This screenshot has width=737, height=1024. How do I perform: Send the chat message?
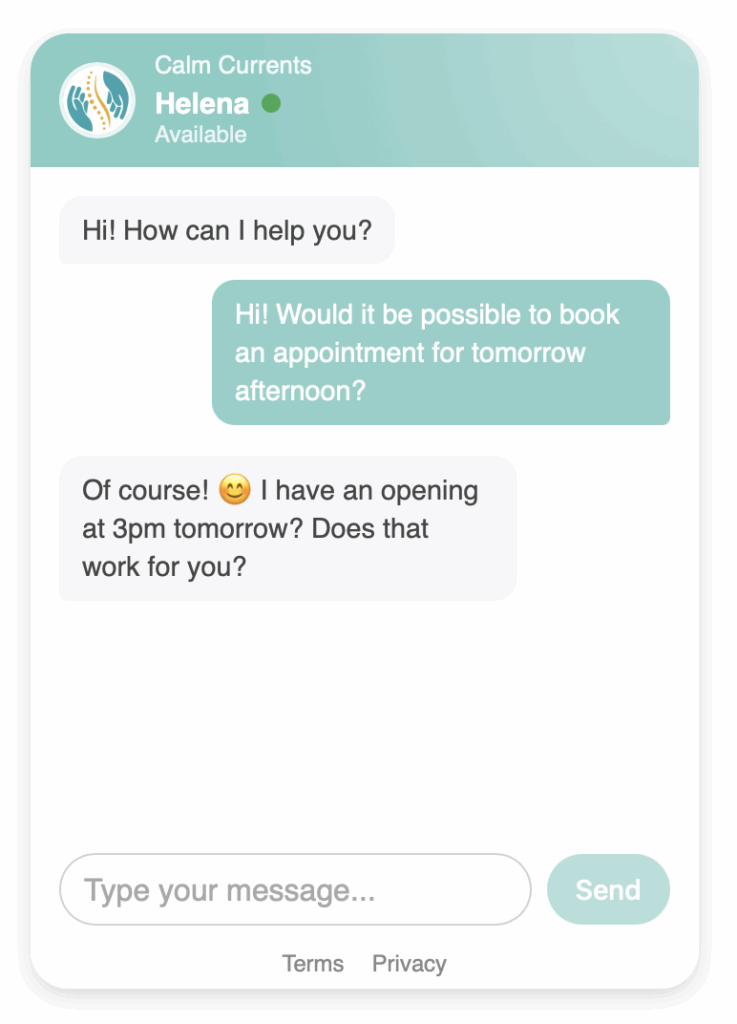608,889
